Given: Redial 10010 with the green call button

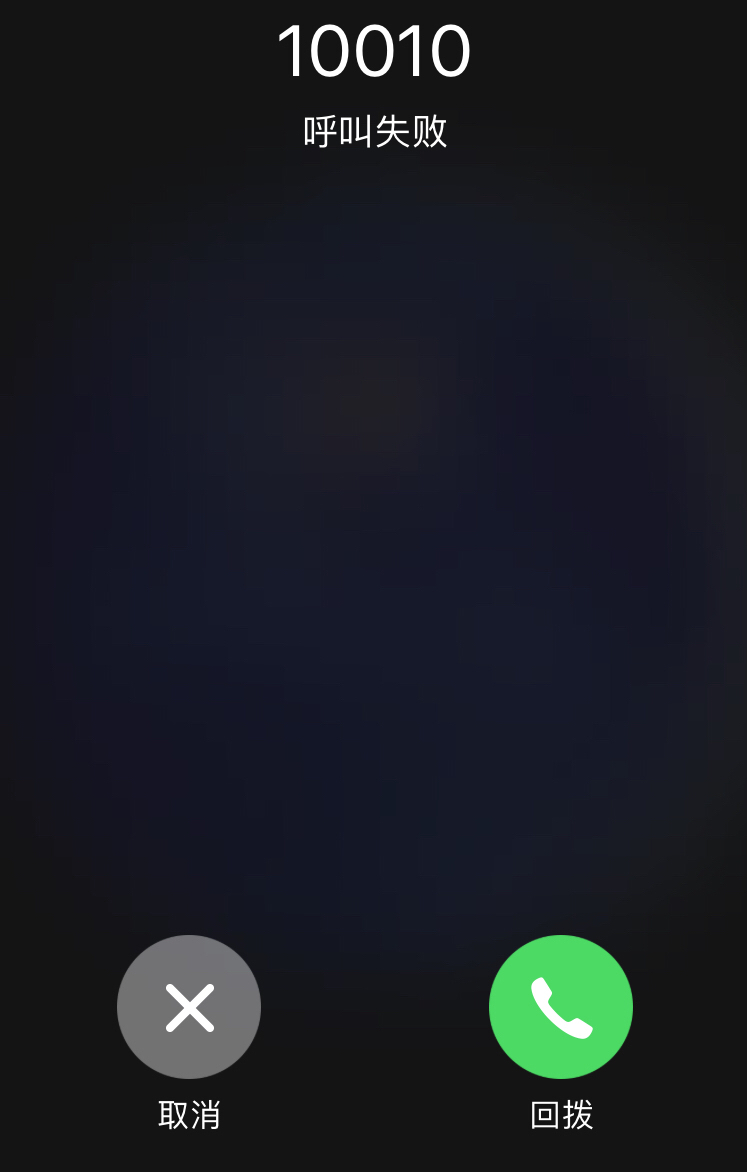Looking at the screenshot, I should [x=561, y=1006].
